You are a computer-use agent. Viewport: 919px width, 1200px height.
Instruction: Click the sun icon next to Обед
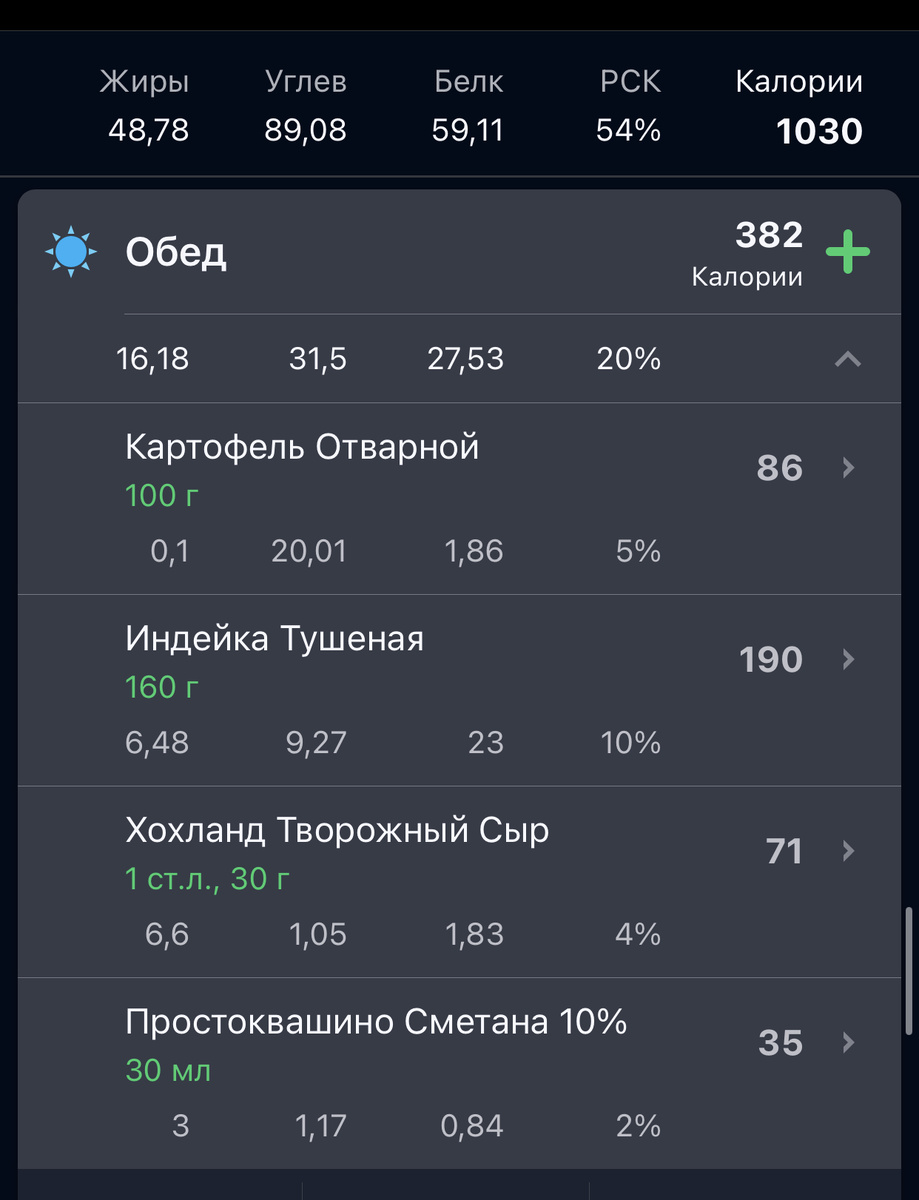point(70,252)
